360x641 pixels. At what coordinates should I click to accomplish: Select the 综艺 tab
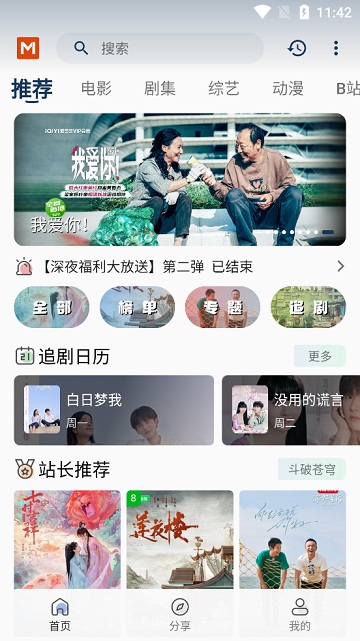224,88
